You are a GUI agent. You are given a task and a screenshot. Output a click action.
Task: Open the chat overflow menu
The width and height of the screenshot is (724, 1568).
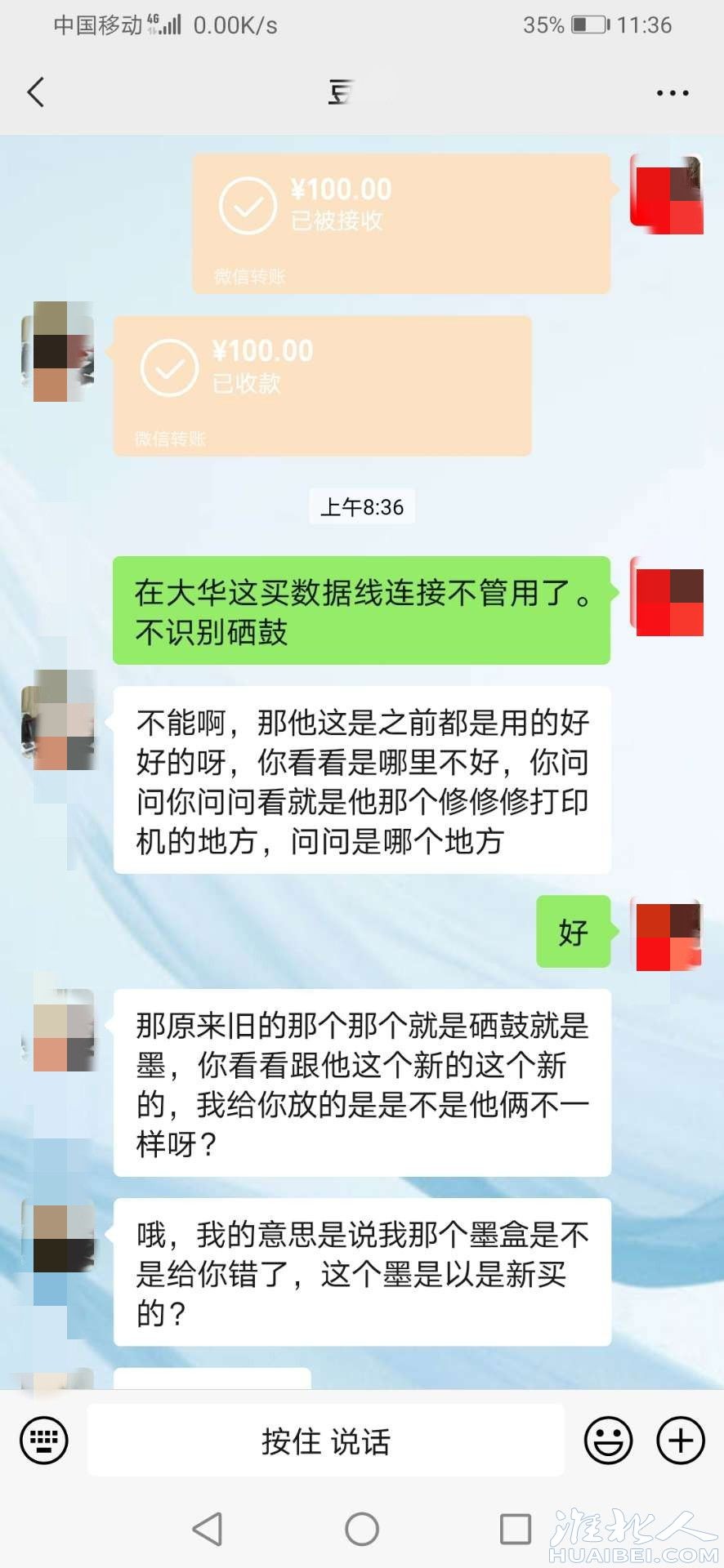672,93
